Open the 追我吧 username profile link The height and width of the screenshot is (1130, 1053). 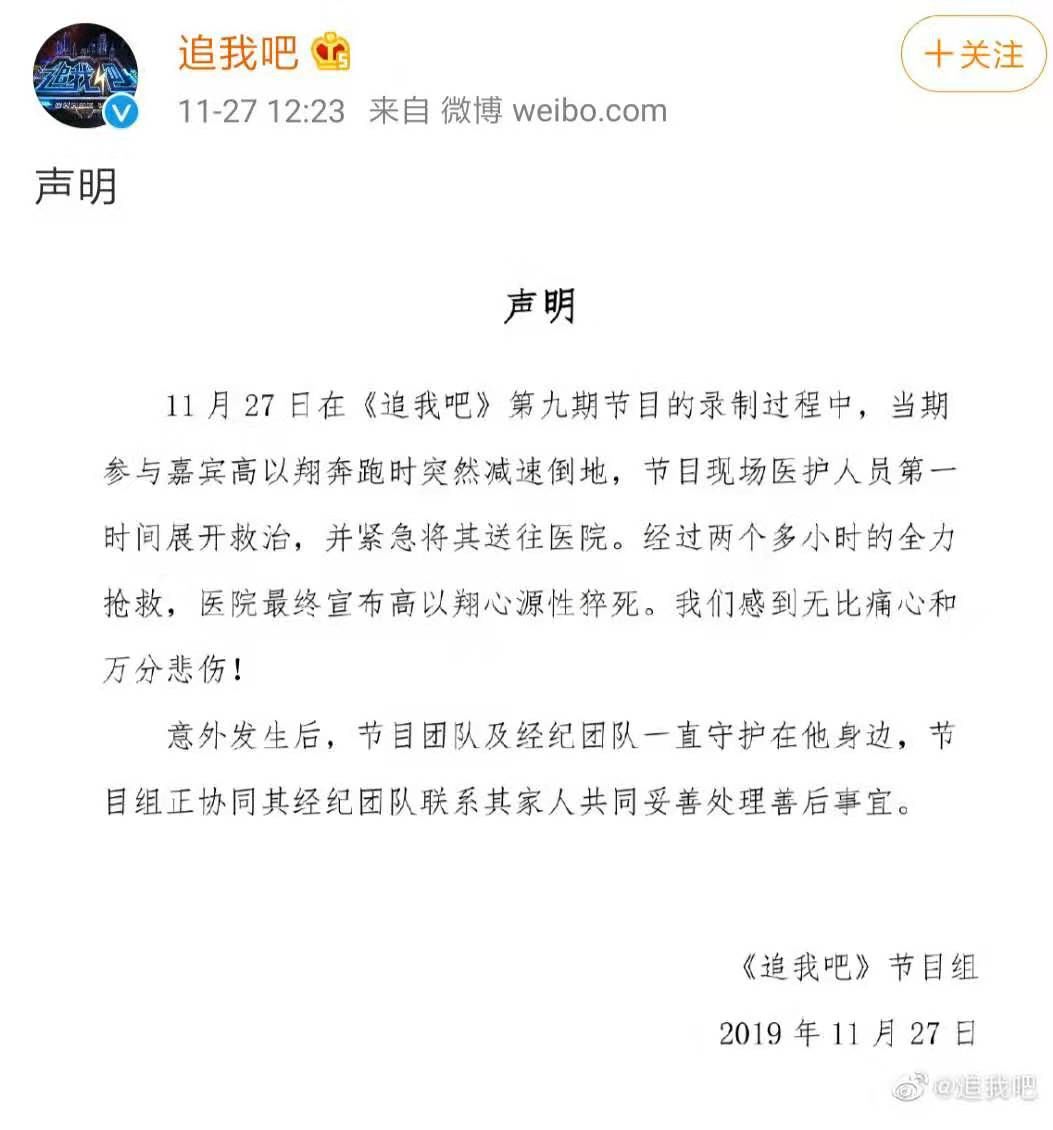click(238, 53)
